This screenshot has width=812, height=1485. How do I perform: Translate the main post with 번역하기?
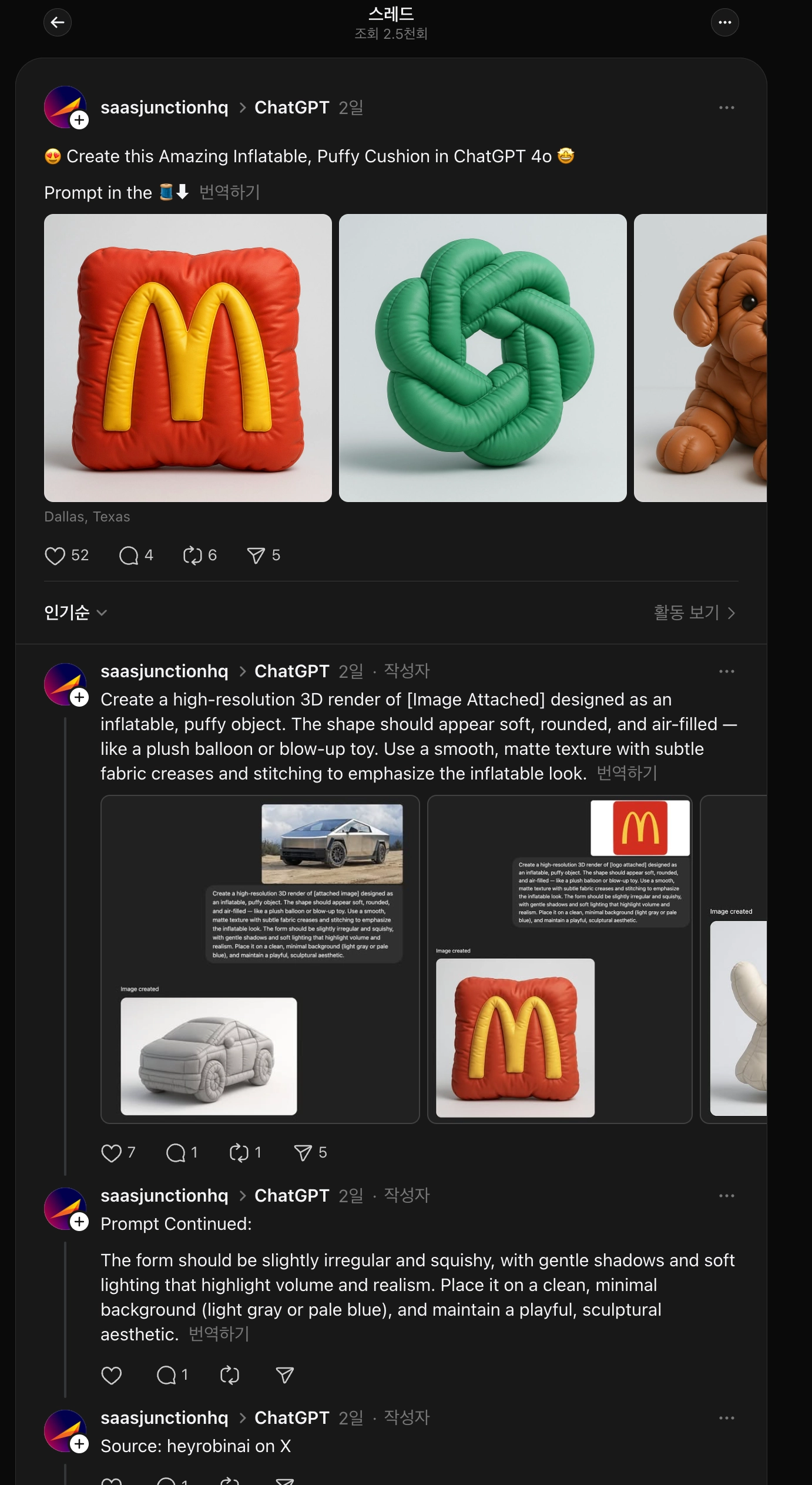(229, 192)
